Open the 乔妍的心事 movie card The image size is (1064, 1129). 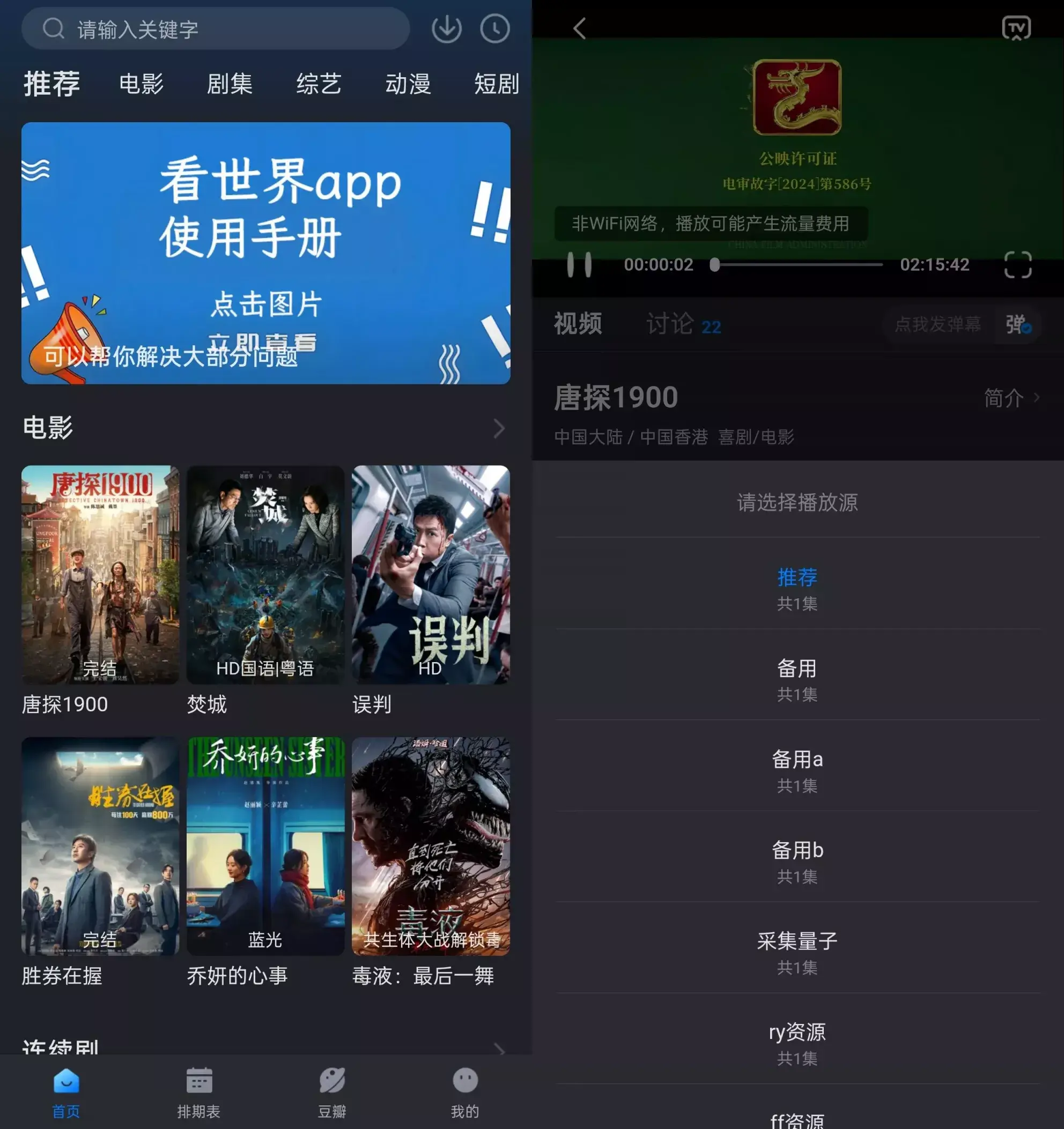click(x=265, y=845)
